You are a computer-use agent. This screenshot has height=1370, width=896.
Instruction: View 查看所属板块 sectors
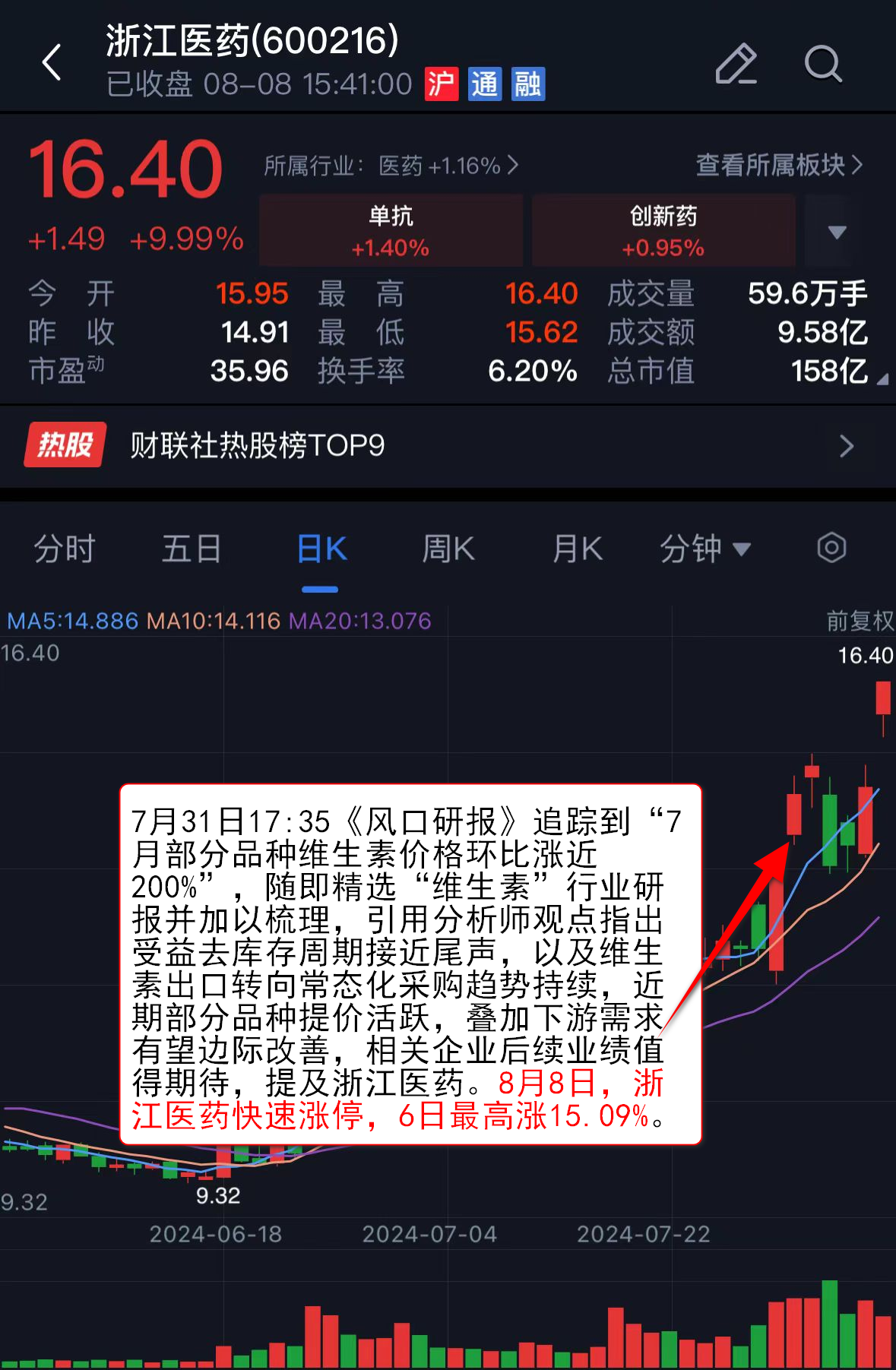coord(778,165)
